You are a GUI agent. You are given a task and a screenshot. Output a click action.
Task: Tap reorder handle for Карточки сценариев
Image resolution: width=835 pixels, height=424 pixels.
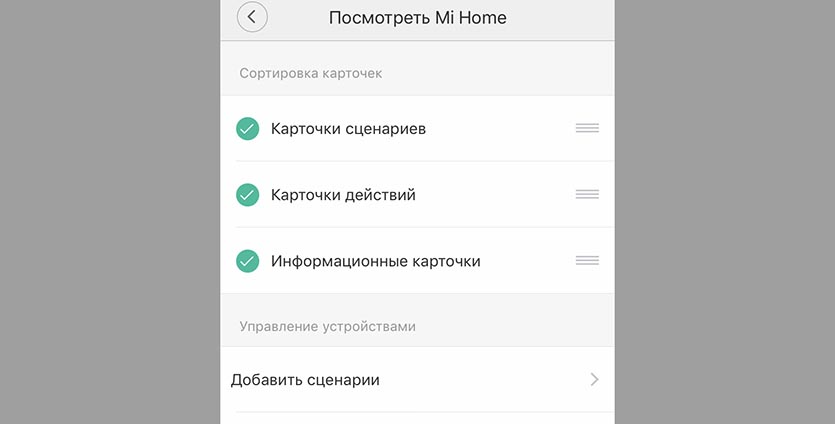(x=587, y=128)
